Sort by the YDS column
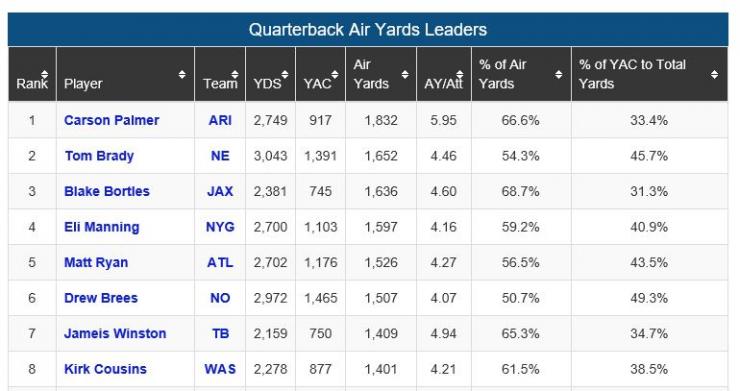This screenshot has height=391, width=740. point(270,74)
